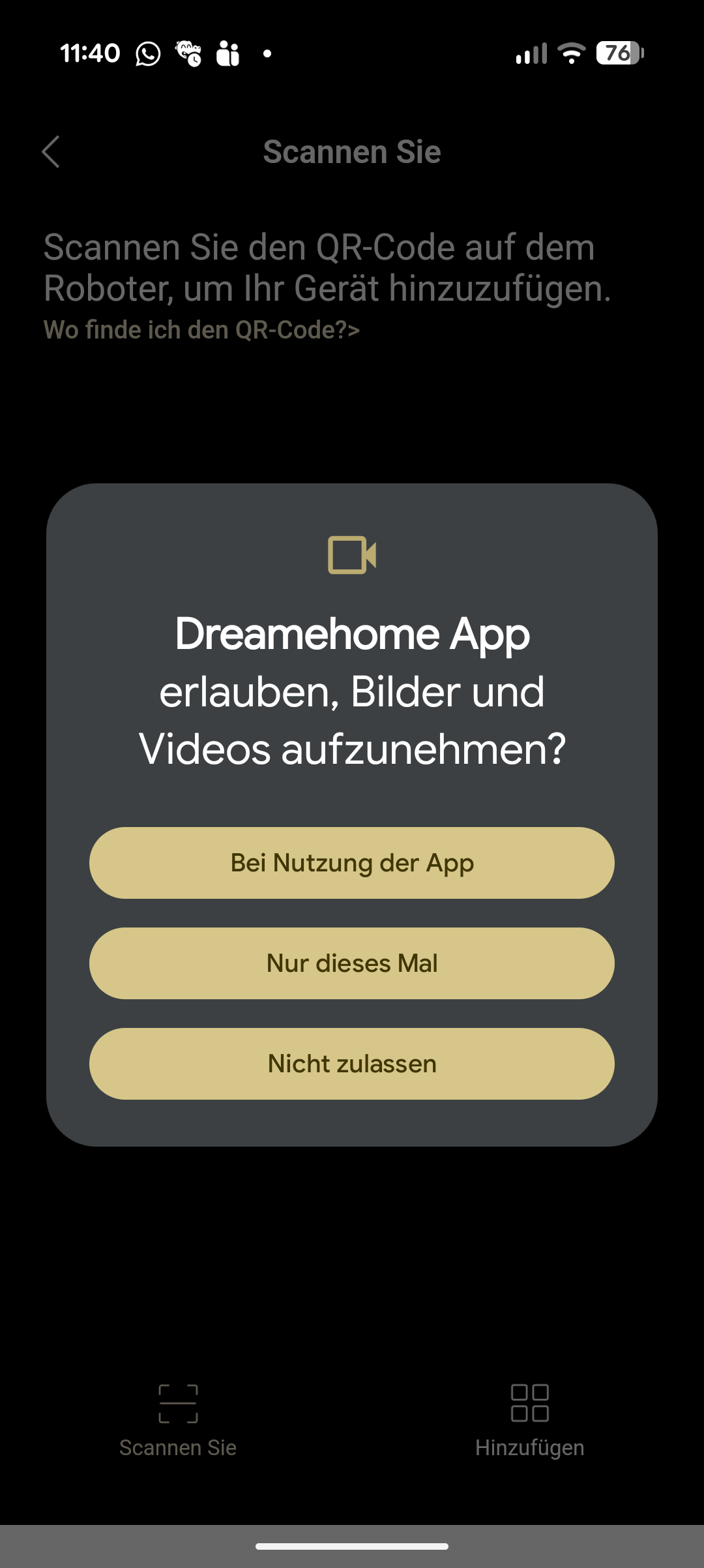The width and height of the screenshot is (704, 1568).
Task: Choose Nur dieses Mal permission option
Action: pyautogui.click(x=352, y=963)
